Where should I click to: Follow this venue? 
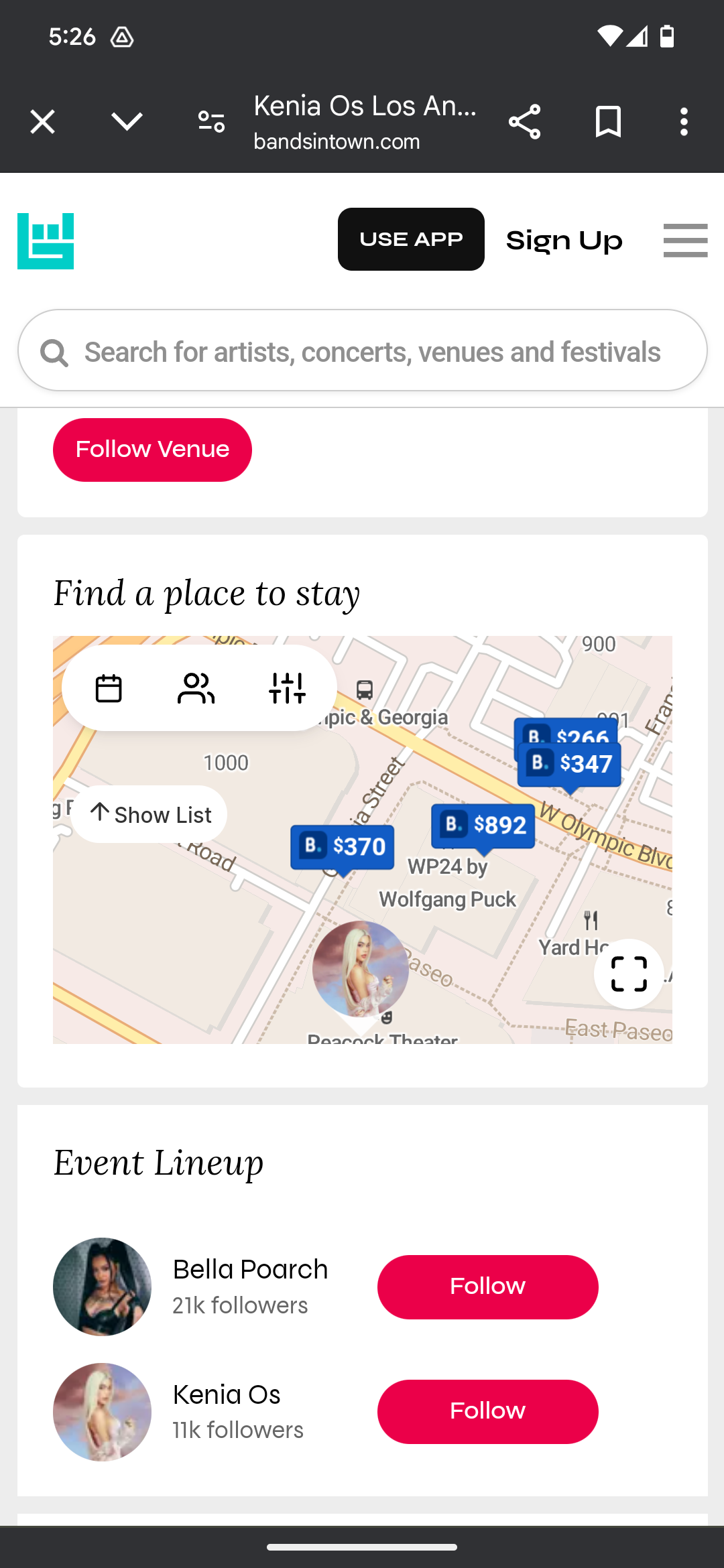(152, 450)
